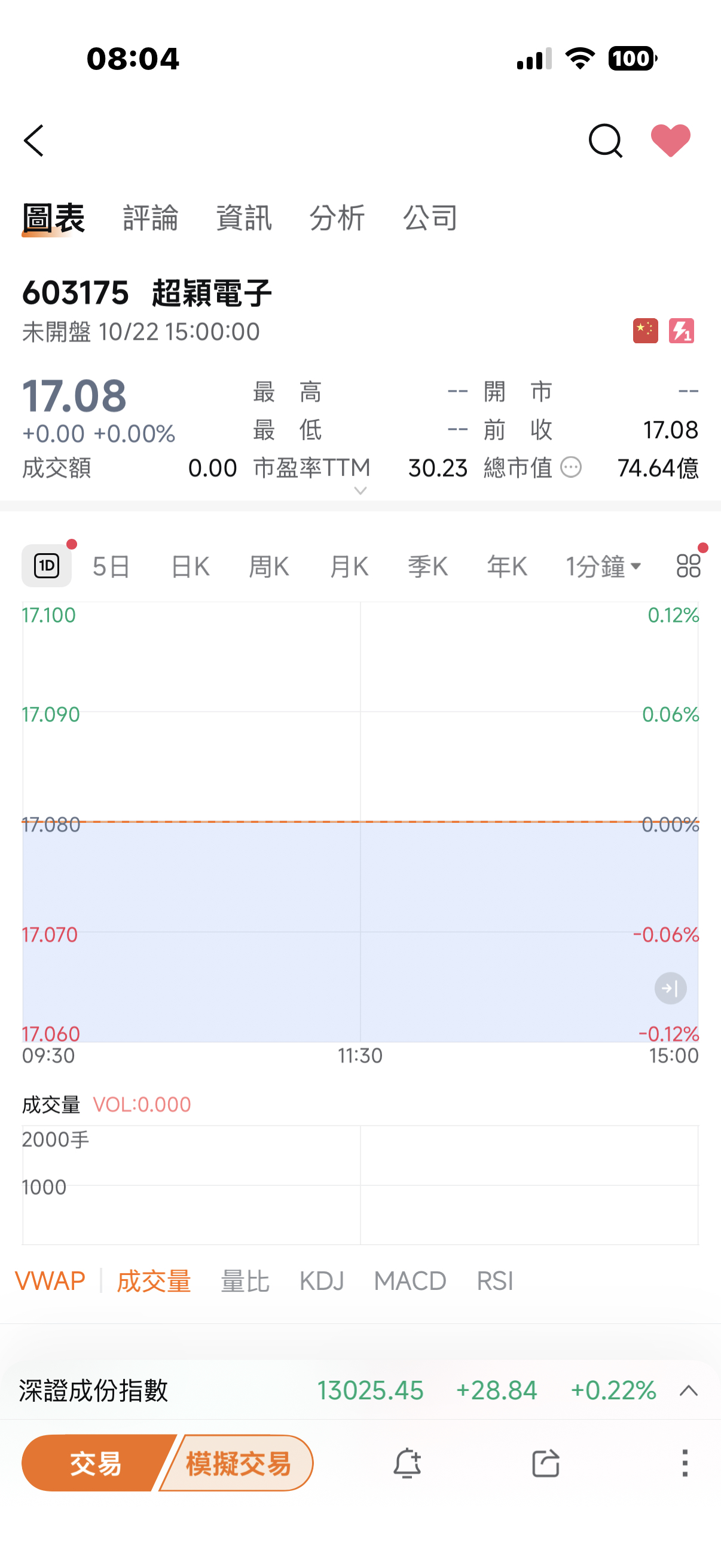Open chart settings grid icon
This screenshot has height=1568, width=721.
(688, 566)
